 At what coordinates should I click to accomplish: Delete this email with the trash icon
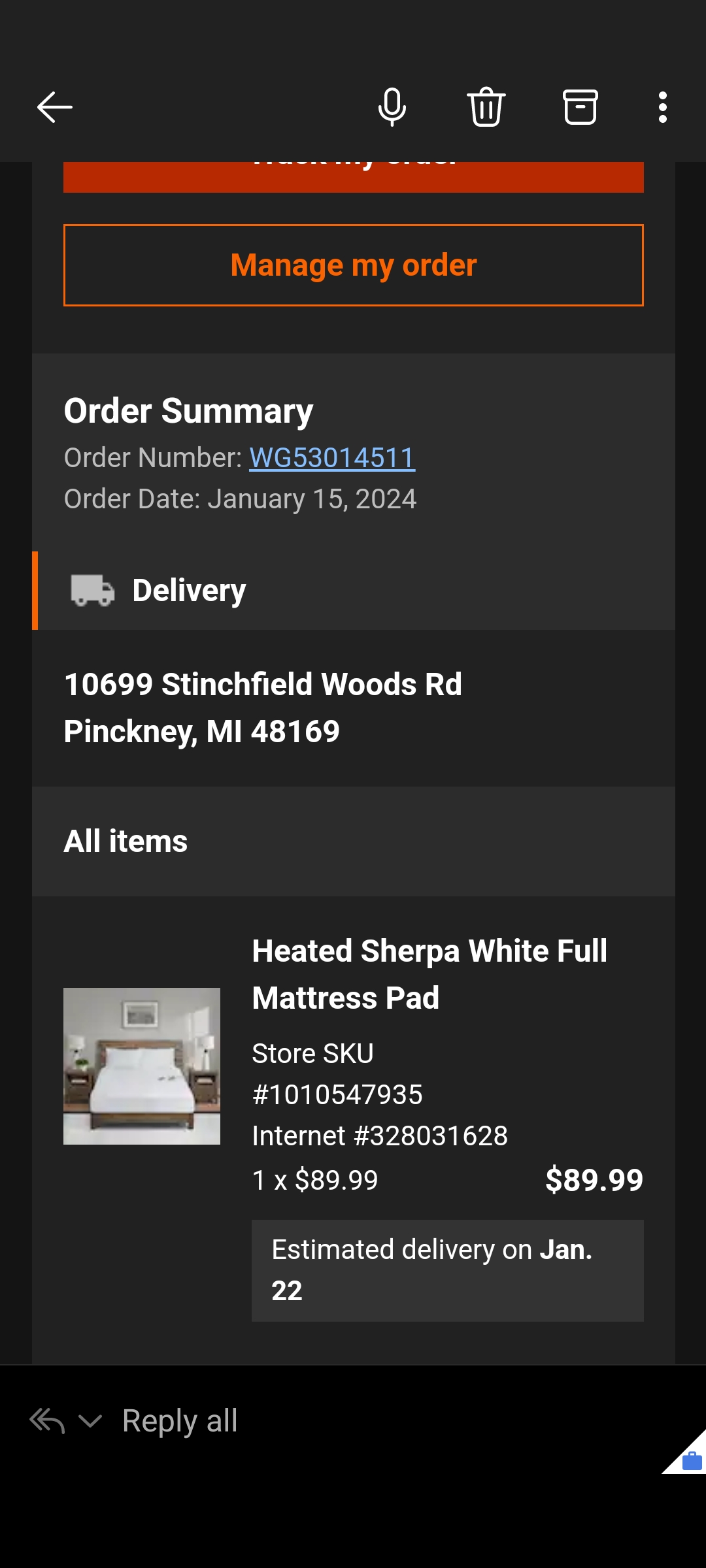pyautogui.click(x=486, y=106)
